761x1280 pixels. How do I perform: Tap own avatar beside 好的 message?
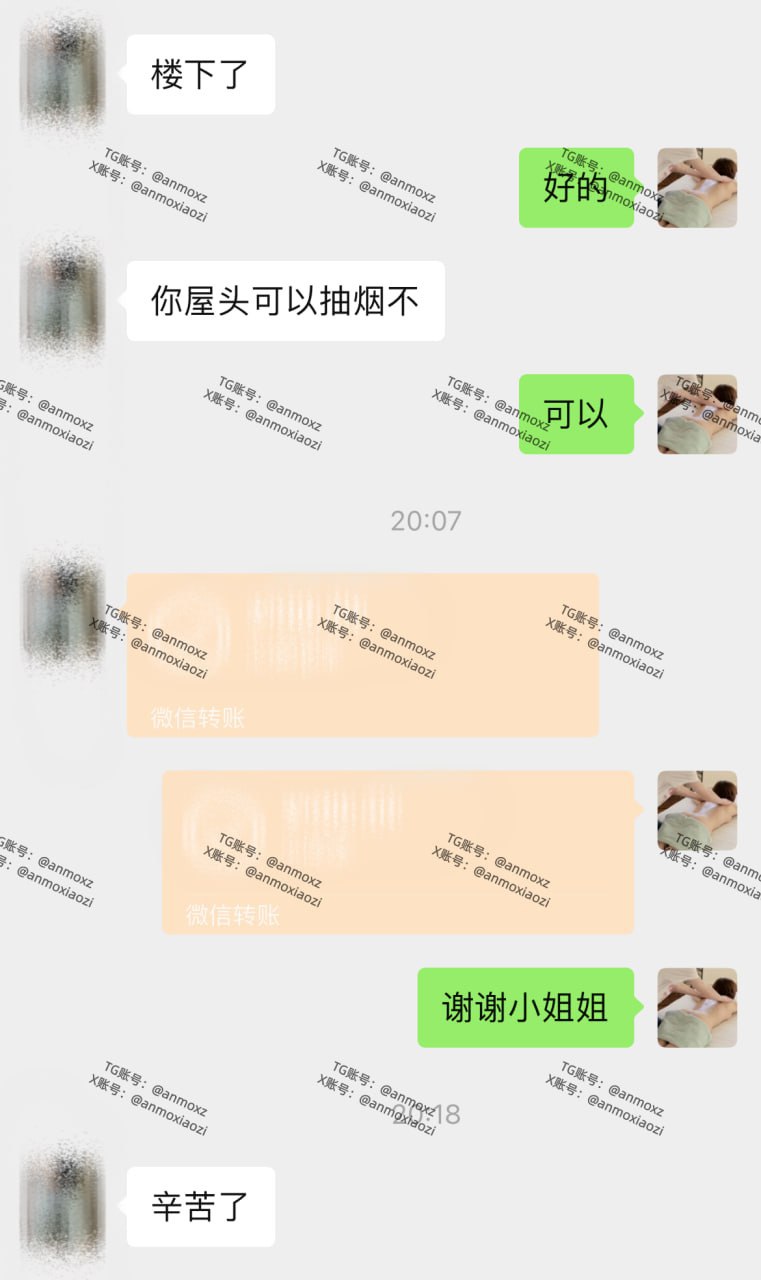click(697, 187)
